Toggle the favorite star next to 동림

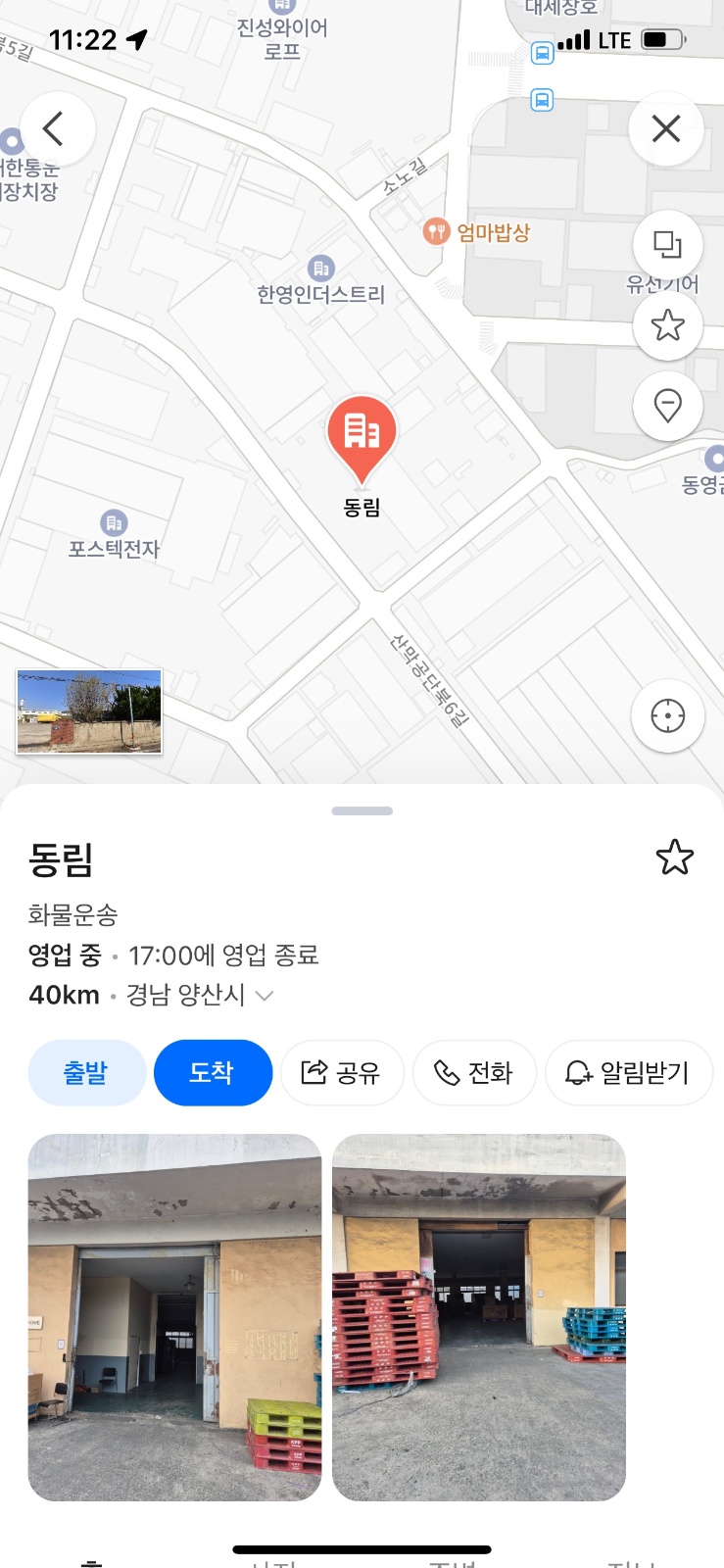click(x=677, y=857)
